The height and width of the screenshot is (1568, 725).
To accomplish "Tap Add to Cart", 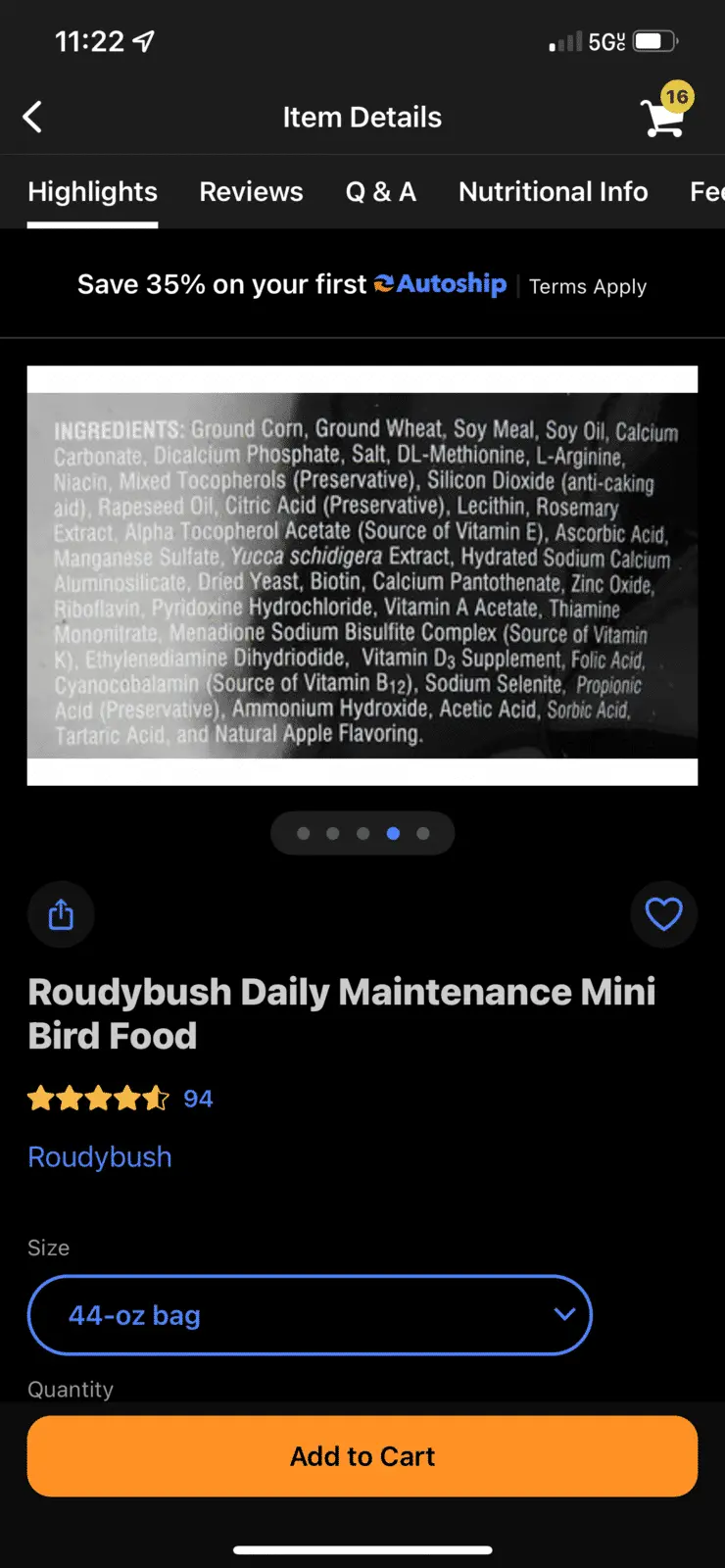I will [x=362, y=1456].
